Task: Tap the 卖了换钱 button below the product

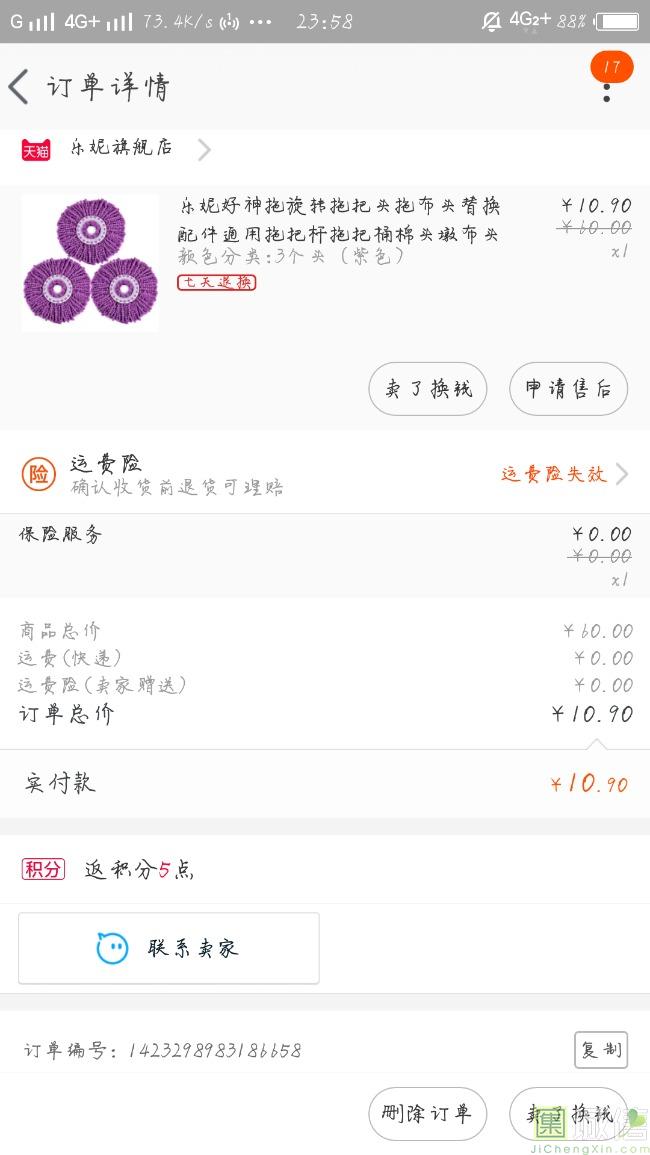Action: point(427,389)
